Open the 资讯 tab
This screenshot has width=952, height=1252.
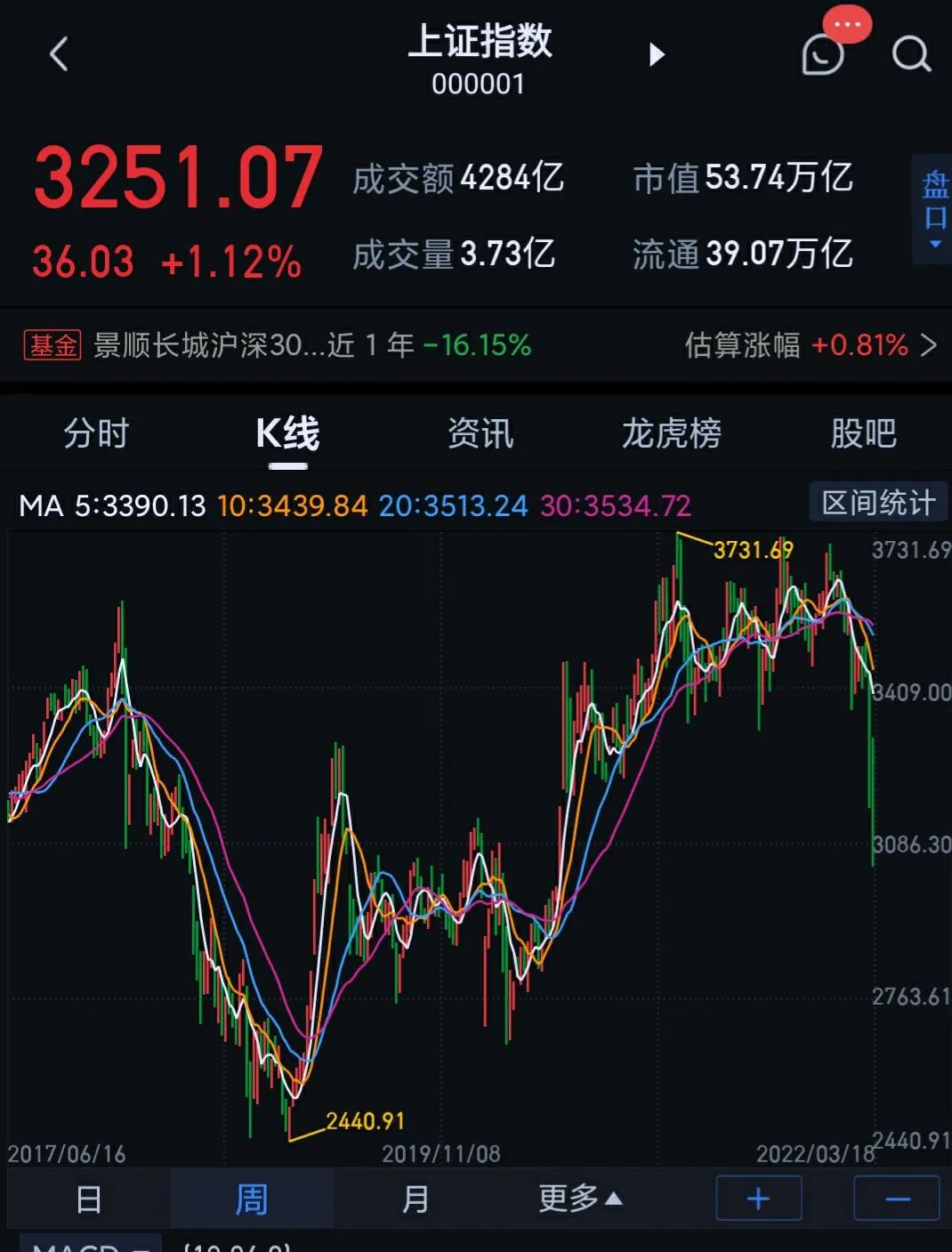[x=480, y=433]
